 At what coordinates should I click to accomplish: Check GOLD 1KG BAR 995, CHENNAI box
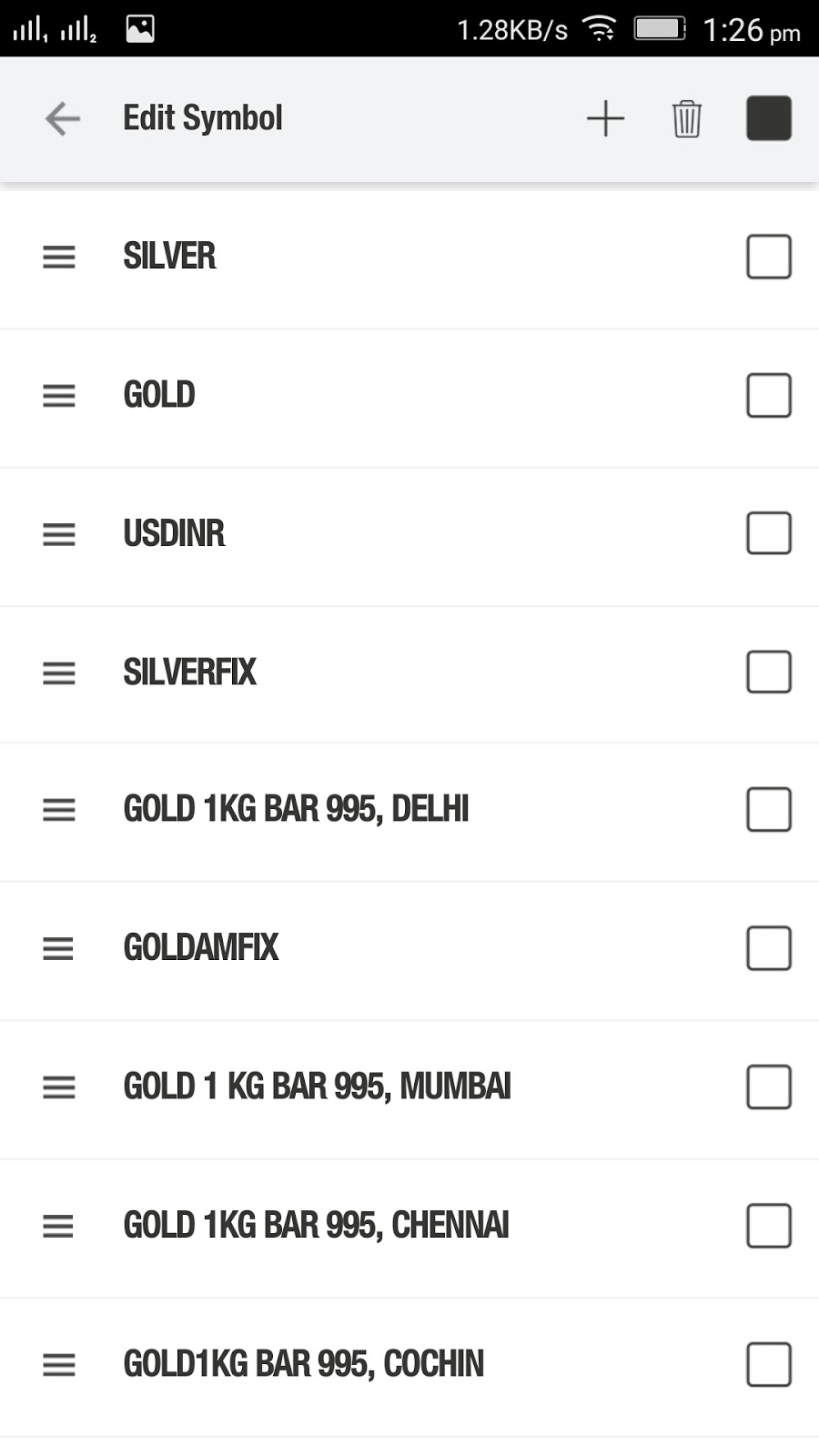769,1226
